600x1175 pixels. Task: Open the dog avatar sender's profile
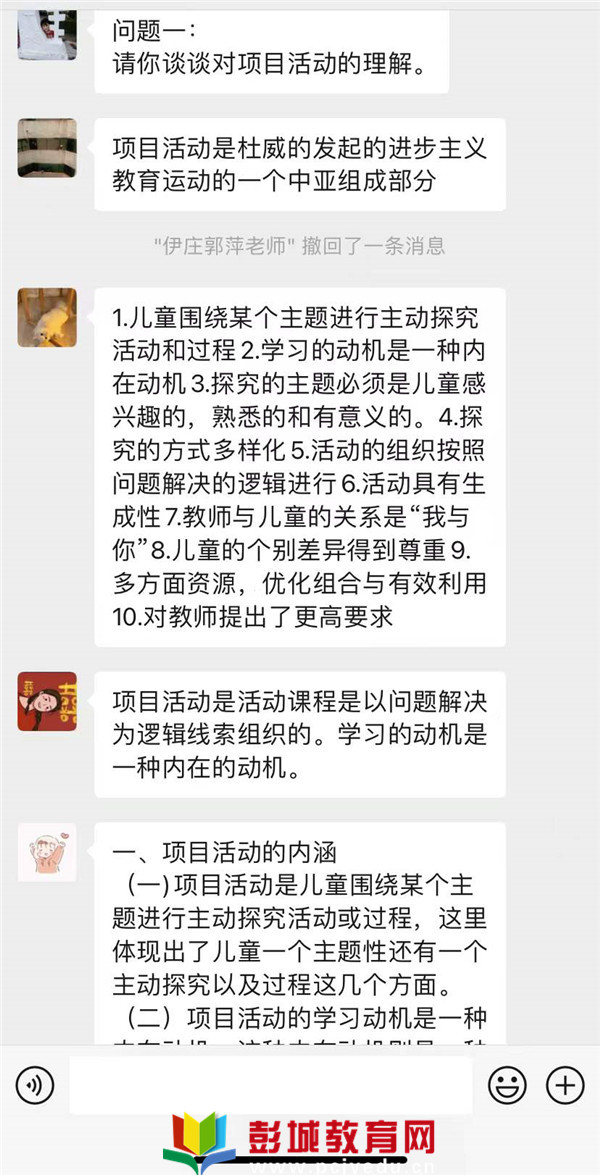pos(47,317)
